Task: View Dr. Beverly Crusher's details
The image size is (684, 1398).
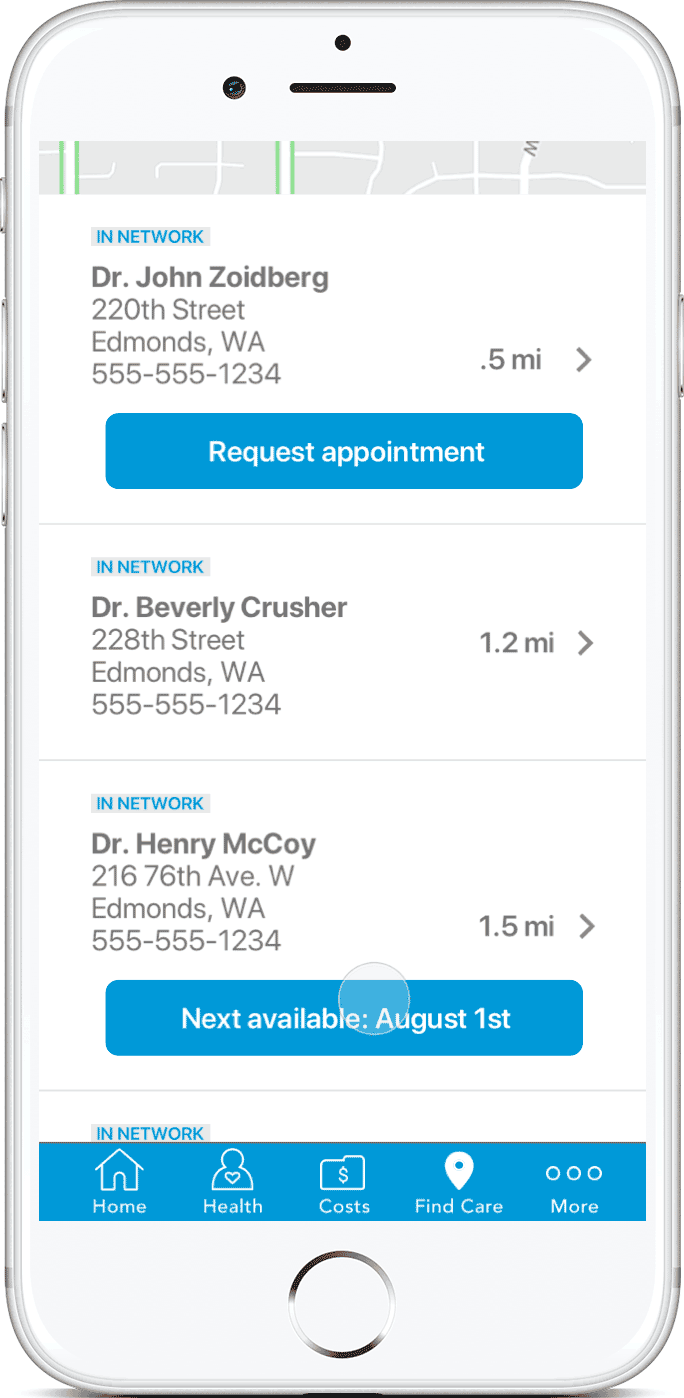Action: pyautogui.click(x=585, y=643)
